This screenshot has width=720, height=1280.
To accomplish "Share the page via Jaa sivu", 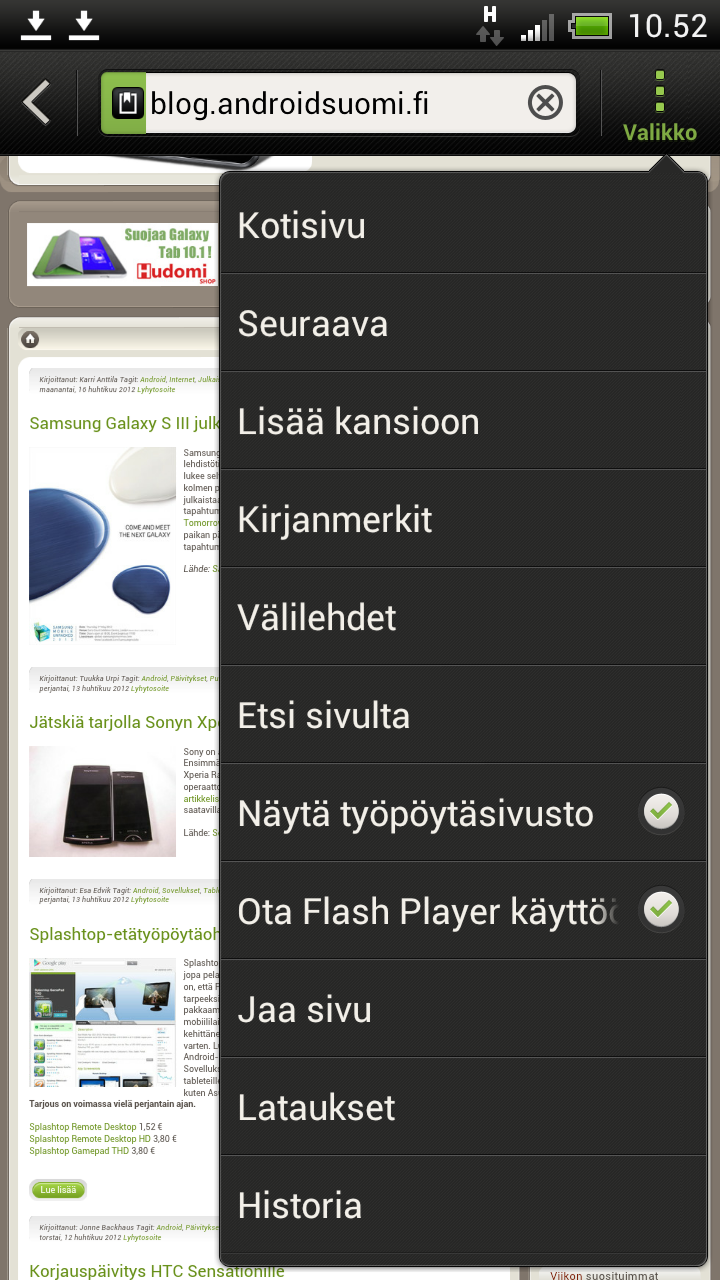I will pos(463,1010).
